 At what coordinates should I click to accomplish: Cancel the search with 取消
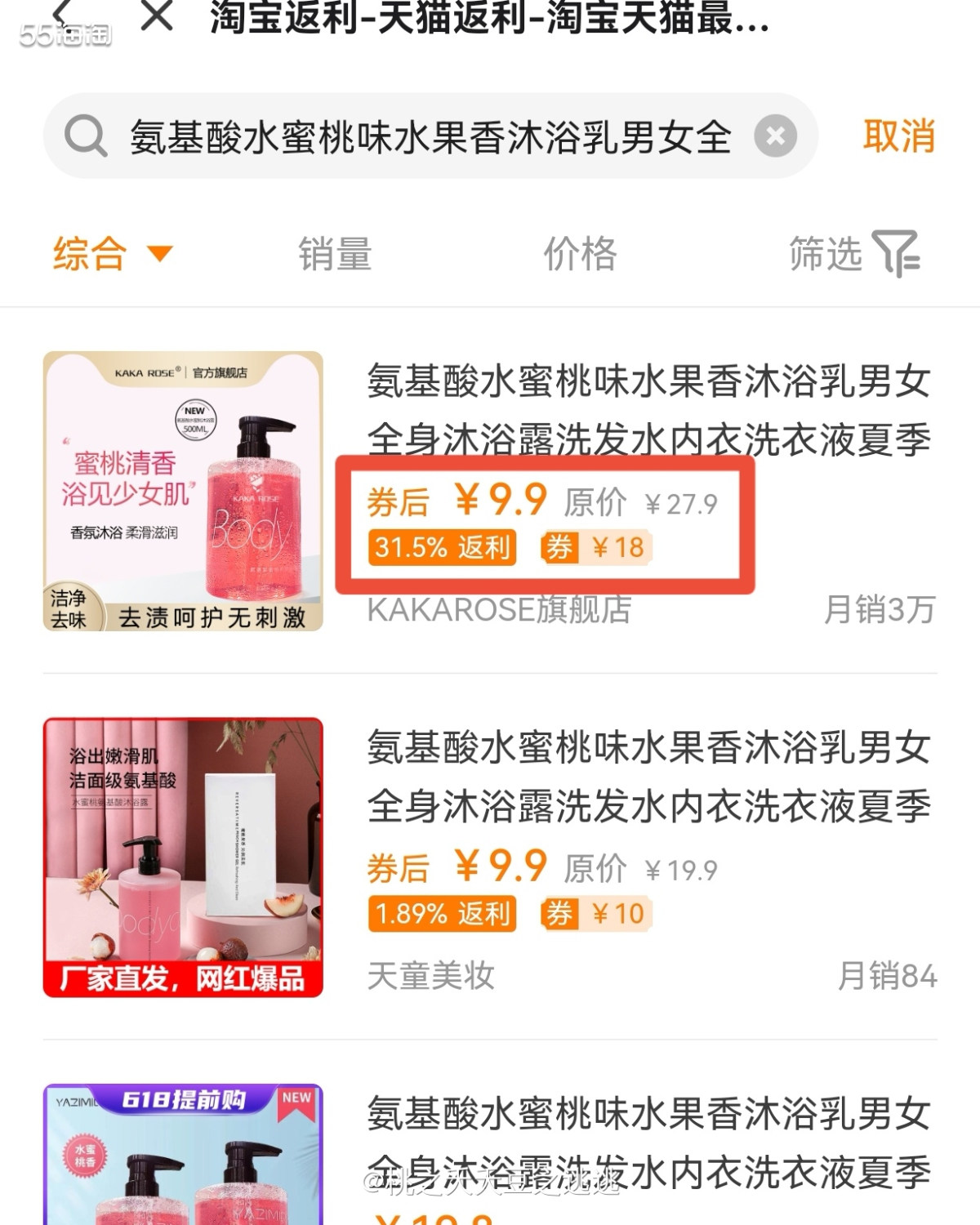[898, 136]
